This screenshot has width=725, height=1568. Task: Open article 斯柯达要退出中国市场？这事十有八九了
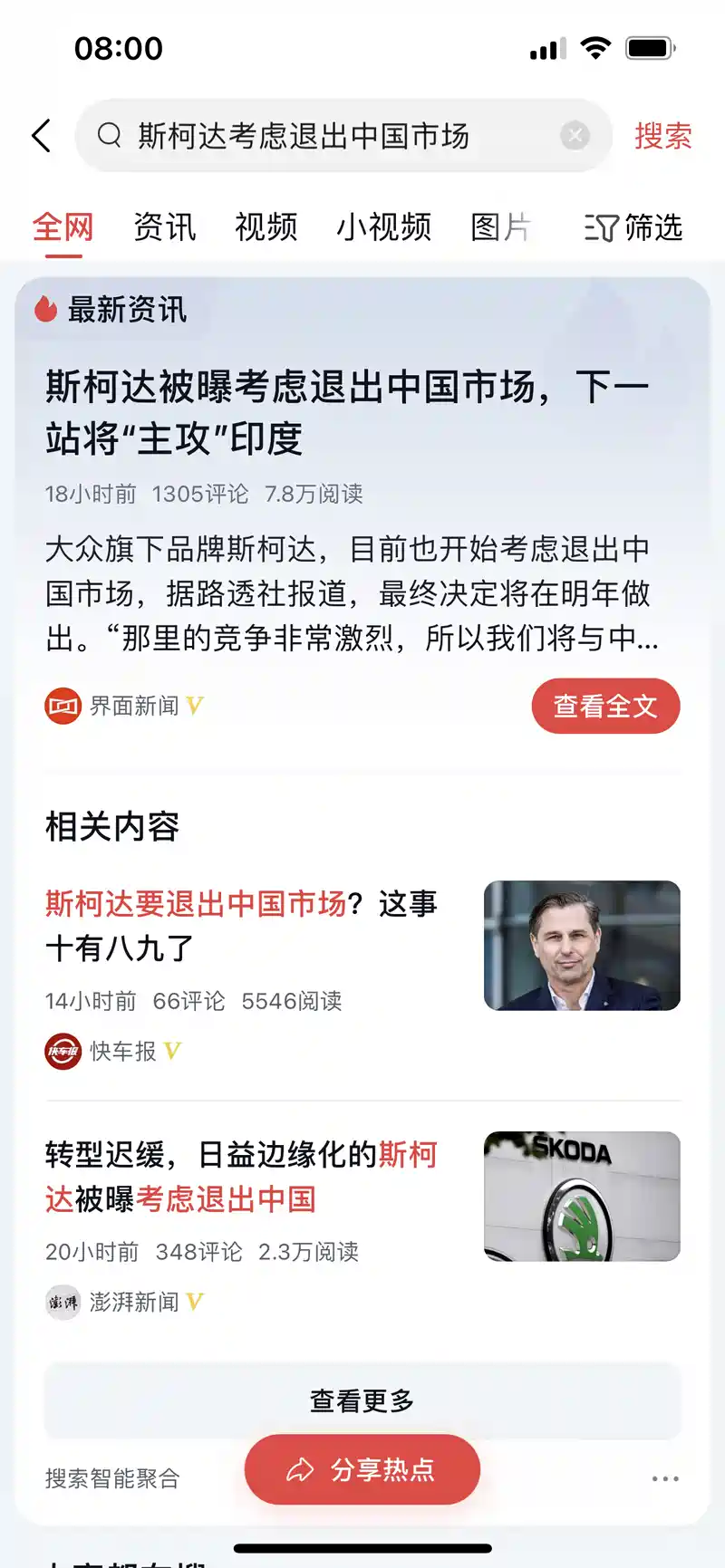[x=241, y=925]
